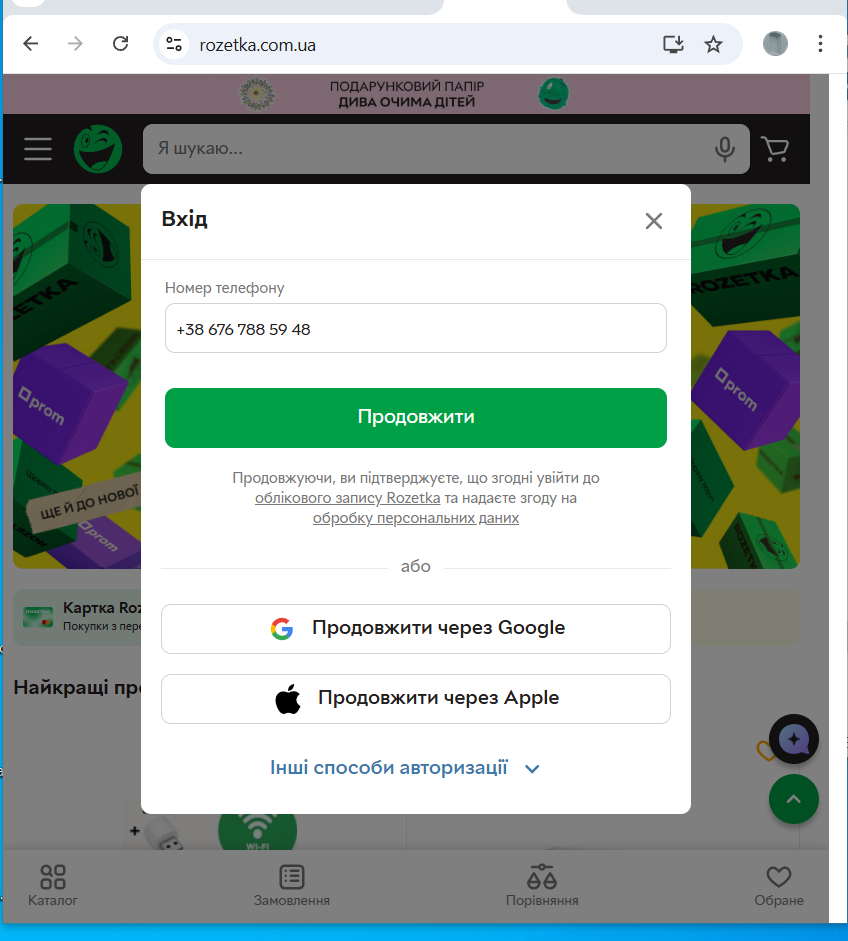Screen dimensions: 848x941
Task: Bookmark this page with the star icon
Action: [713, 44]
